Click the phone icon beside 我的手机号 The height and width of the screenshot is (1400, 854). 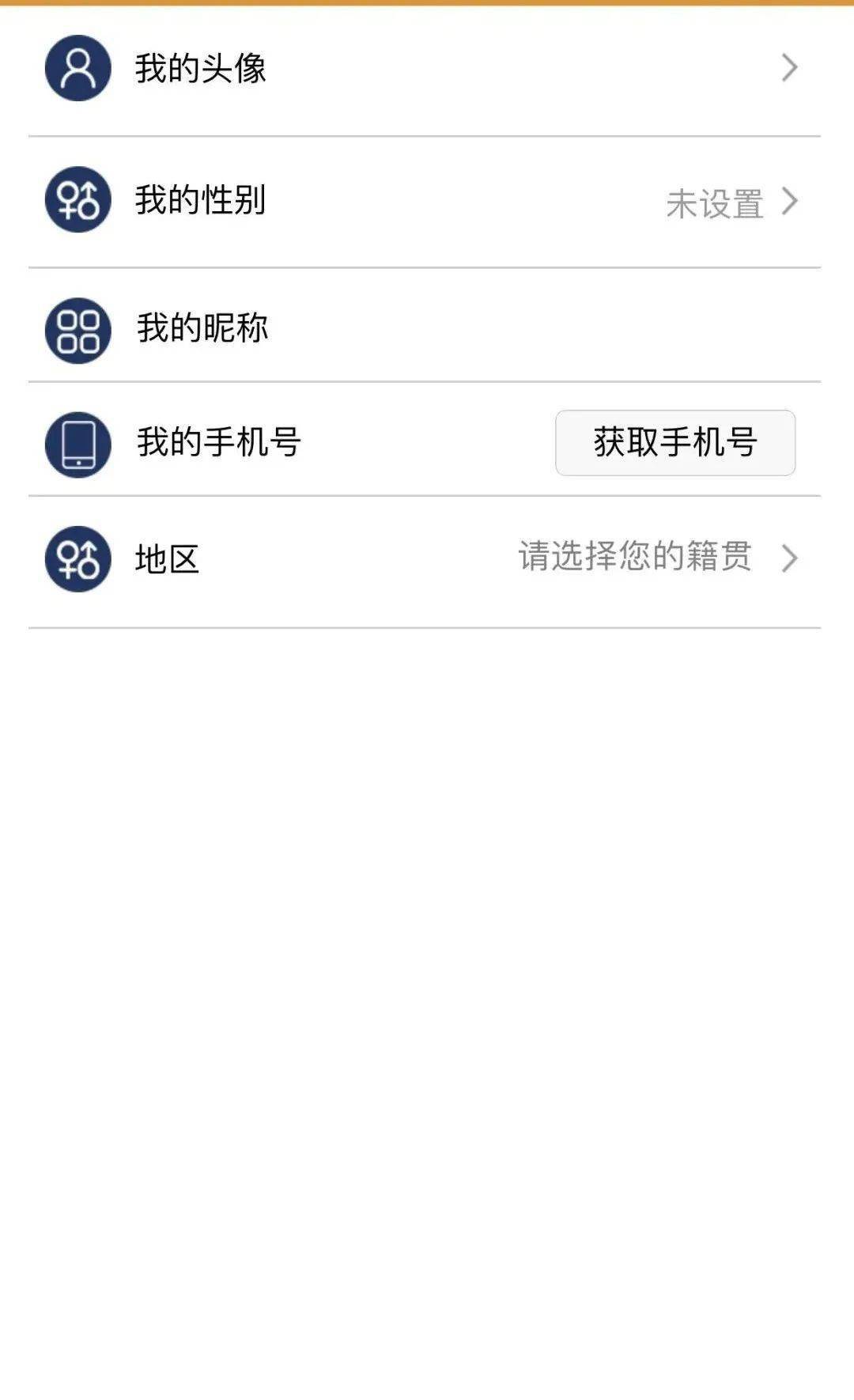click(77, 443)
